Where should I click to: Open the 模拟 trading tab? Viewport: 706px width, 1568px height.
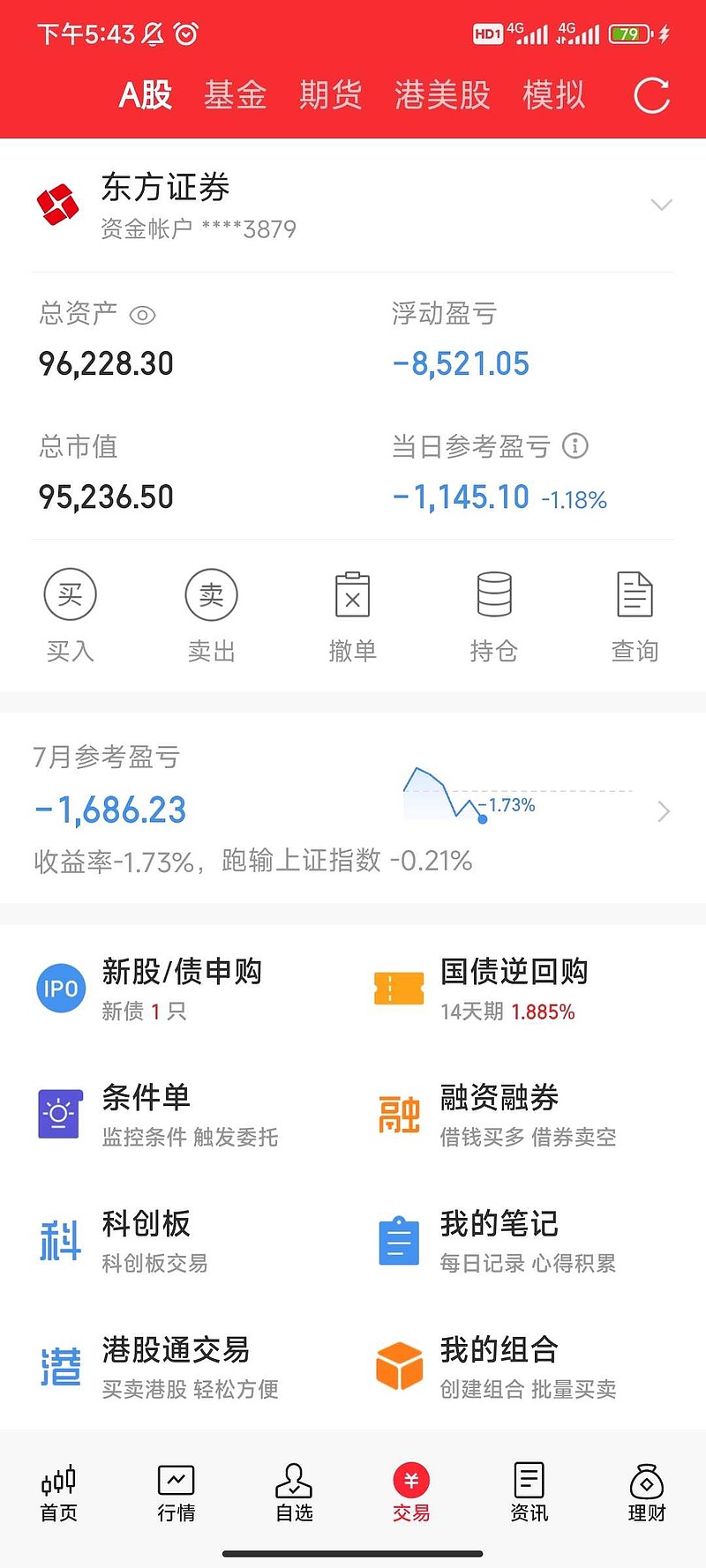pyautogui.click(x=553, y=94)
